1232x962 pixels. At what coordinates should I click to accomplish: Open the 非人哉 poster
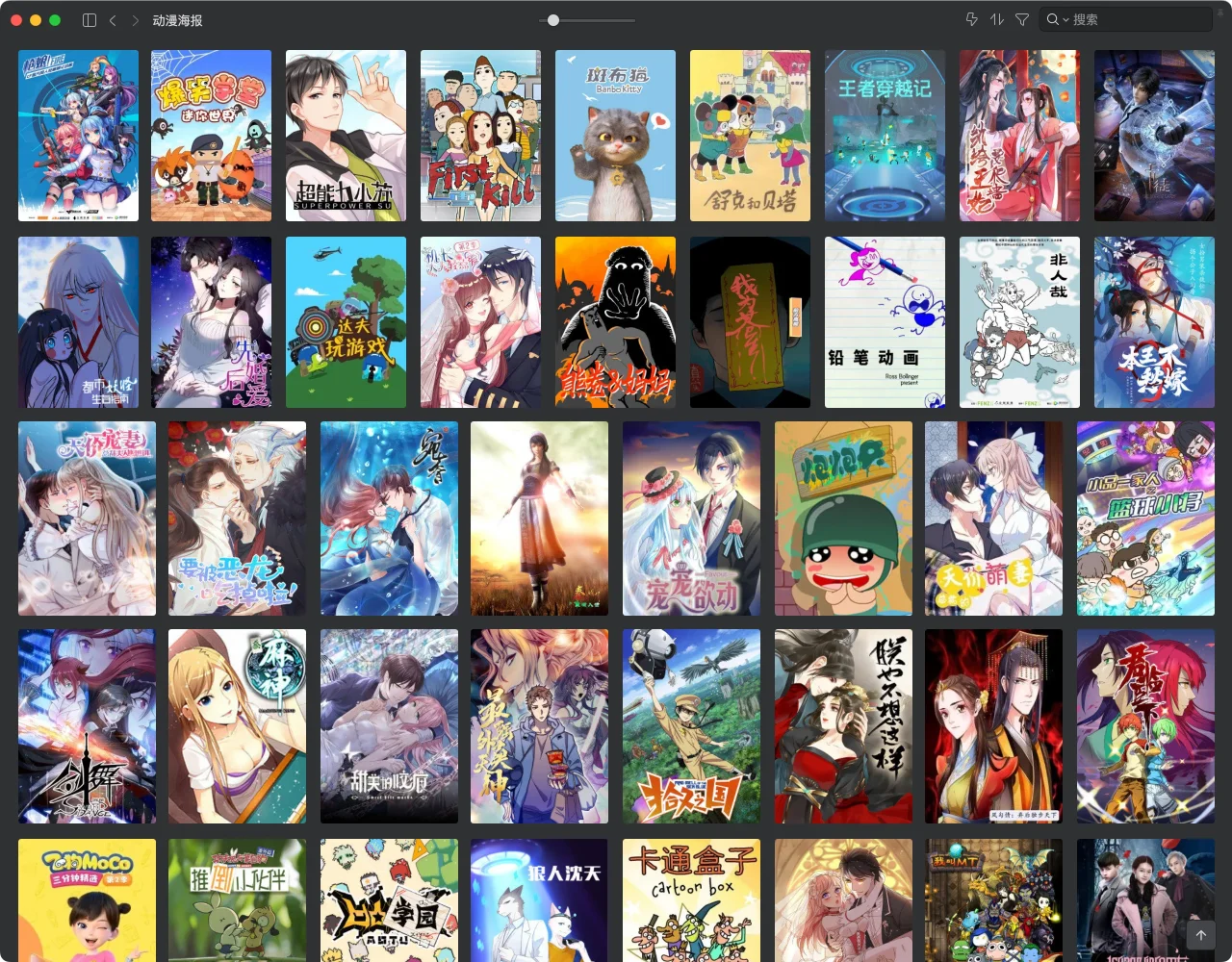1019,322
